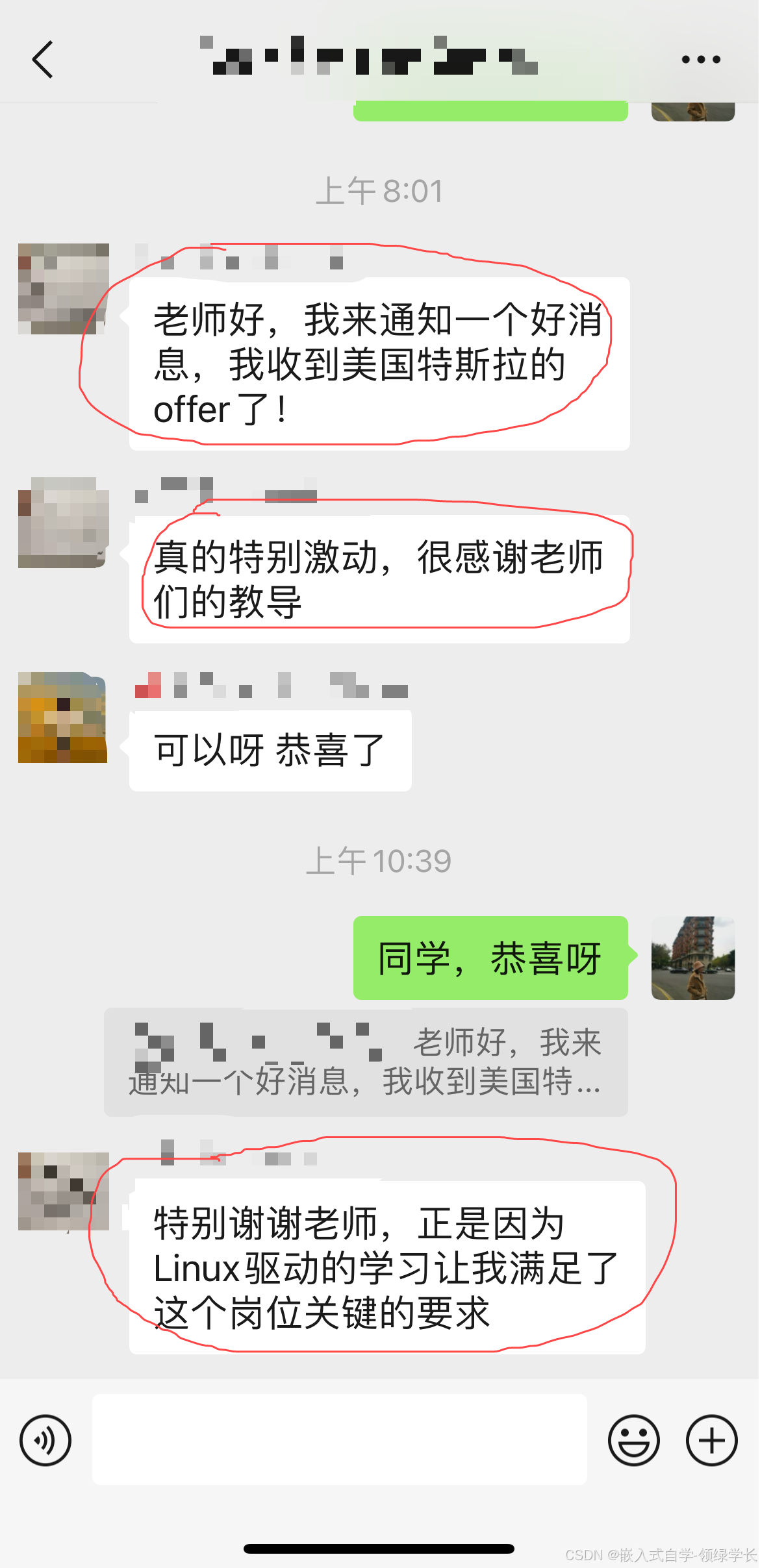Open my avatar beside "同学，恭喜呀"

click(x=693, y=958)
